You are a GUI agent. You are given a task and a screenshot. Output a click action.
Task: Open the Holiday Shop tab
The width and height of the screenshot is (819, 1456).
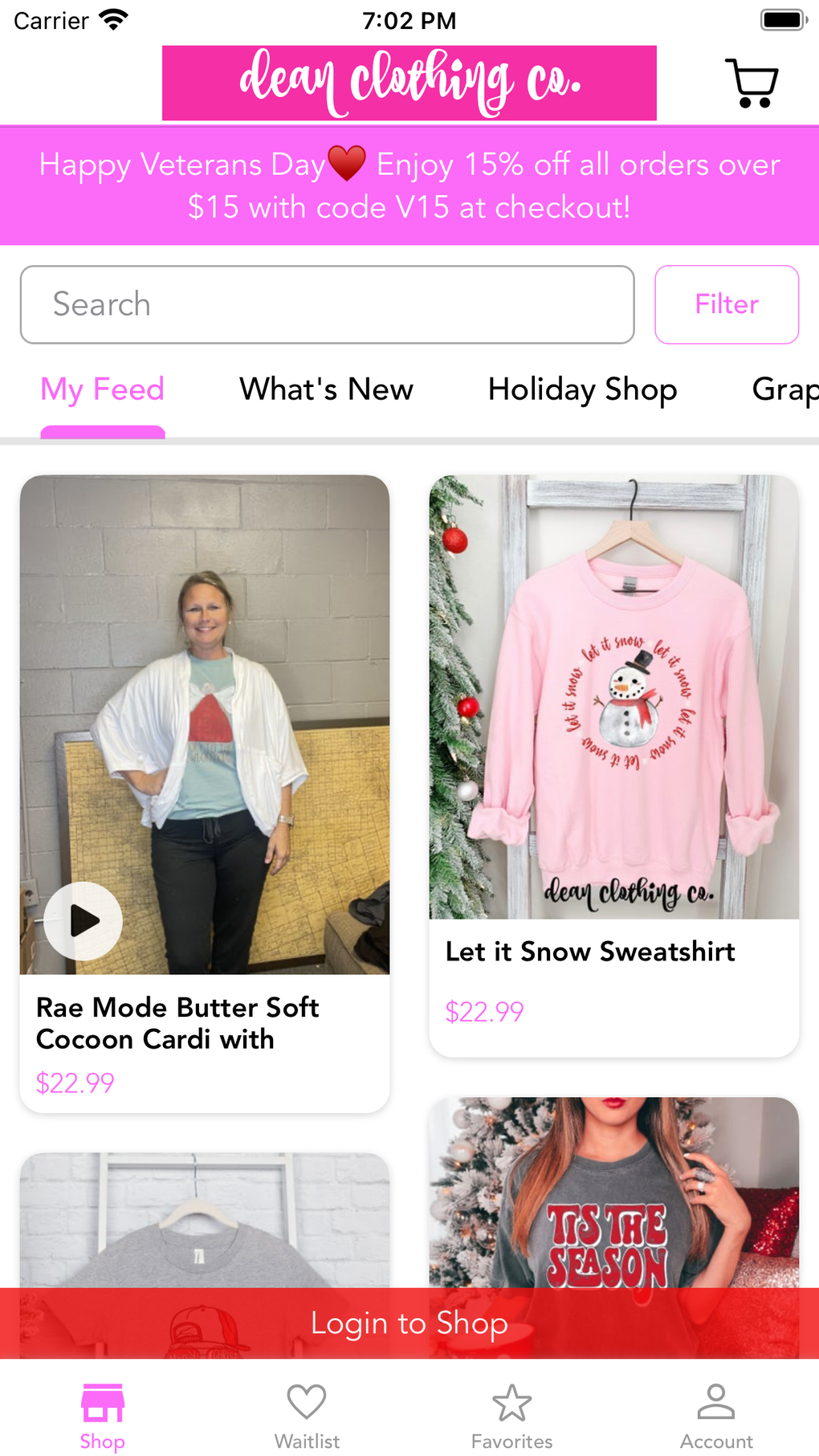pyautogui.click(x=583, y=389)
